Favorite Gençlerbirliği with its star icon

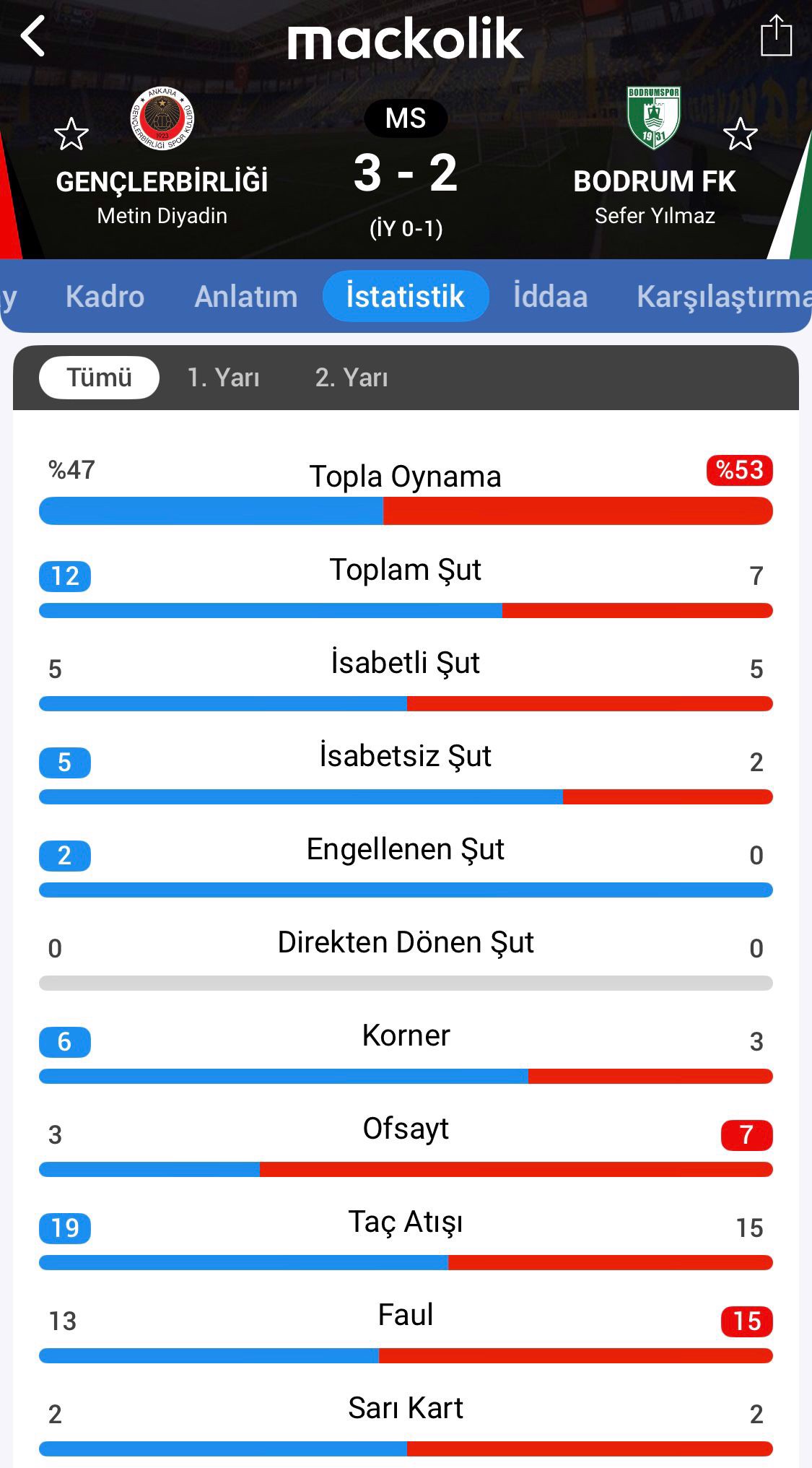(71, 134)
